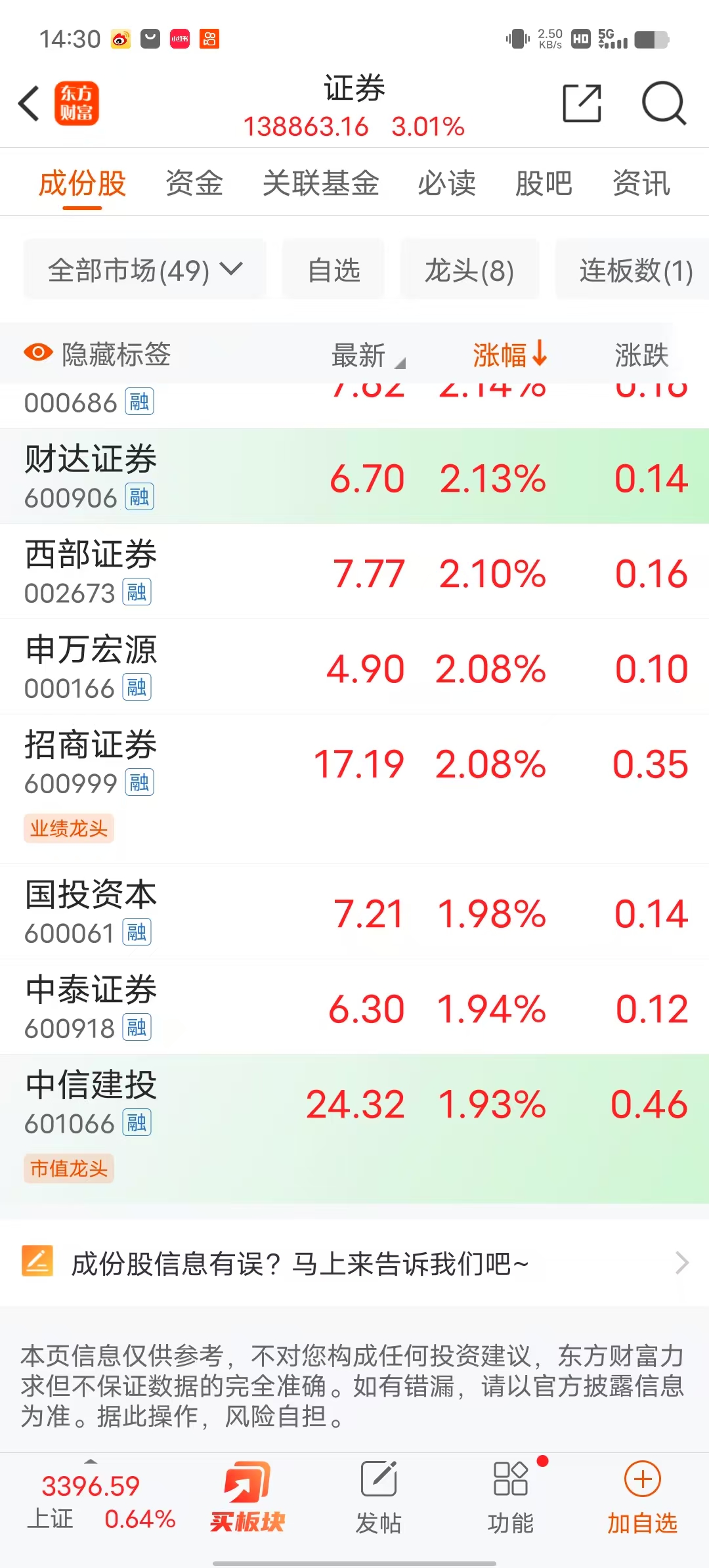Switch to the 关联基金 tab

320,183
